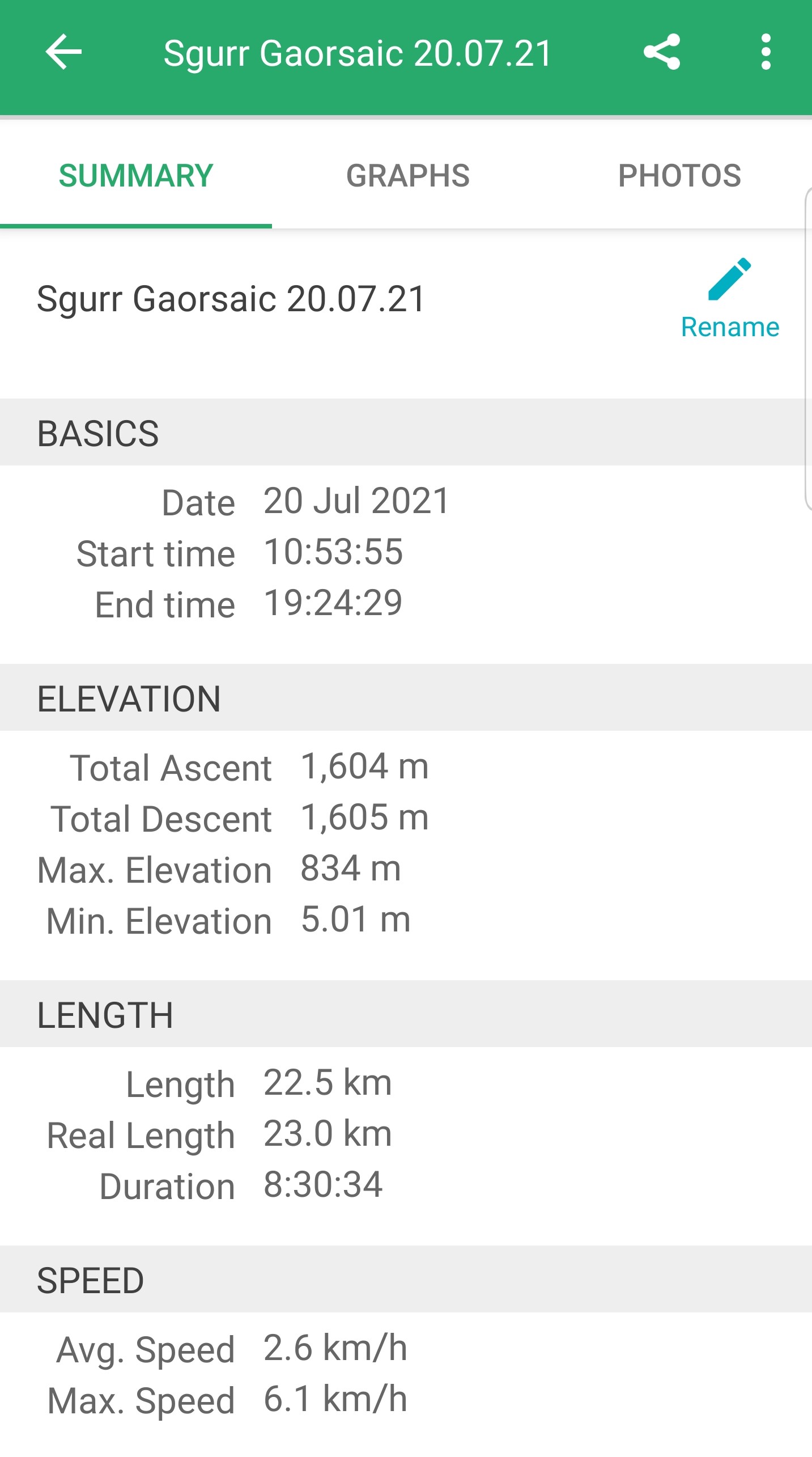Viewport: 812px width, 1457px height.
Task: Open the overflow menu
Action: coord(766,52)
